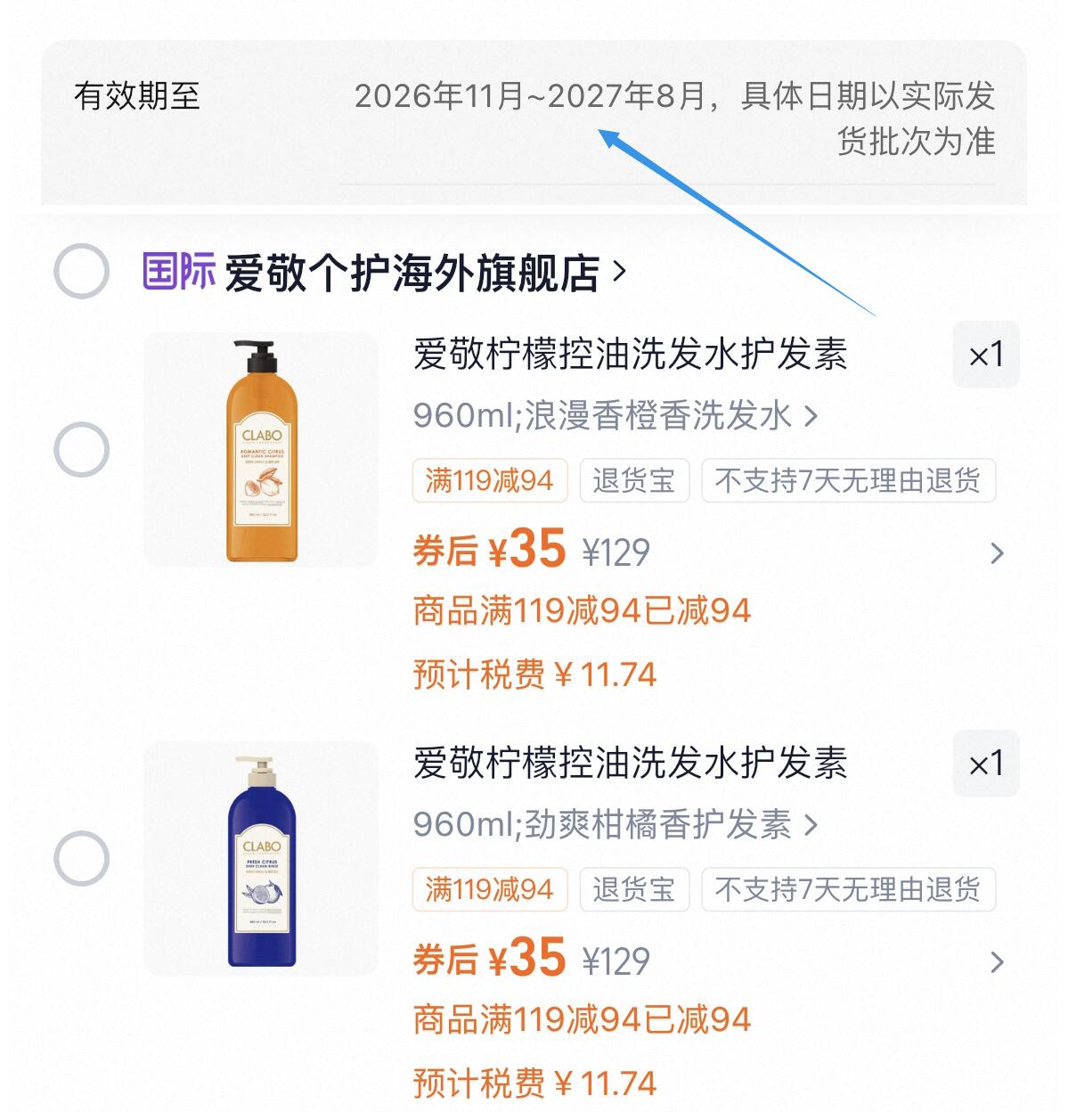Viewport: 1068px width, 1120px height.
Task: Select the 浪漫香橙香洗发水 item checkbox
Action: point(81,449)
